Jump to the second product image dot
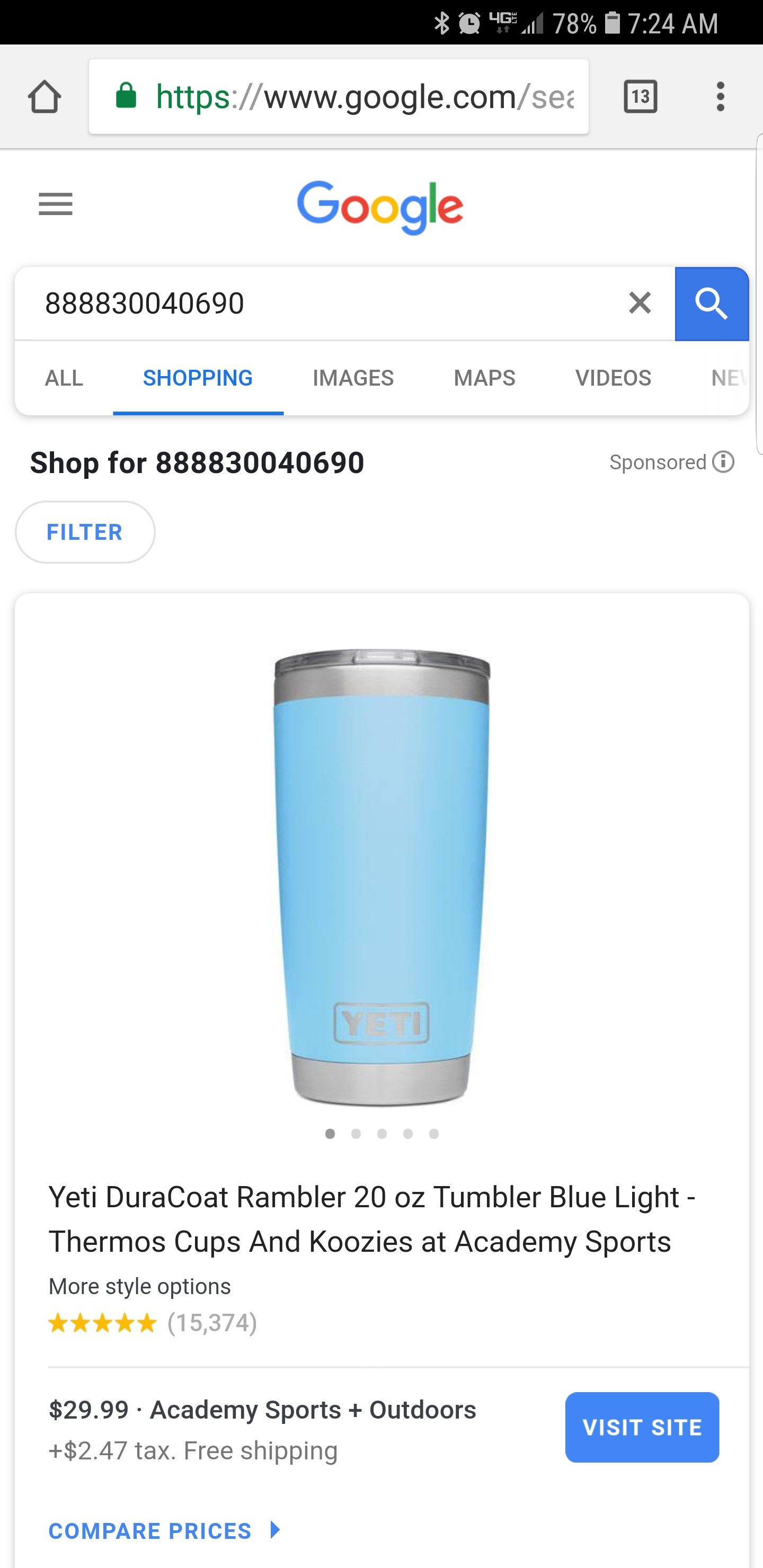Viewport: 763px width, 1568px height. tap(356, 1134)
